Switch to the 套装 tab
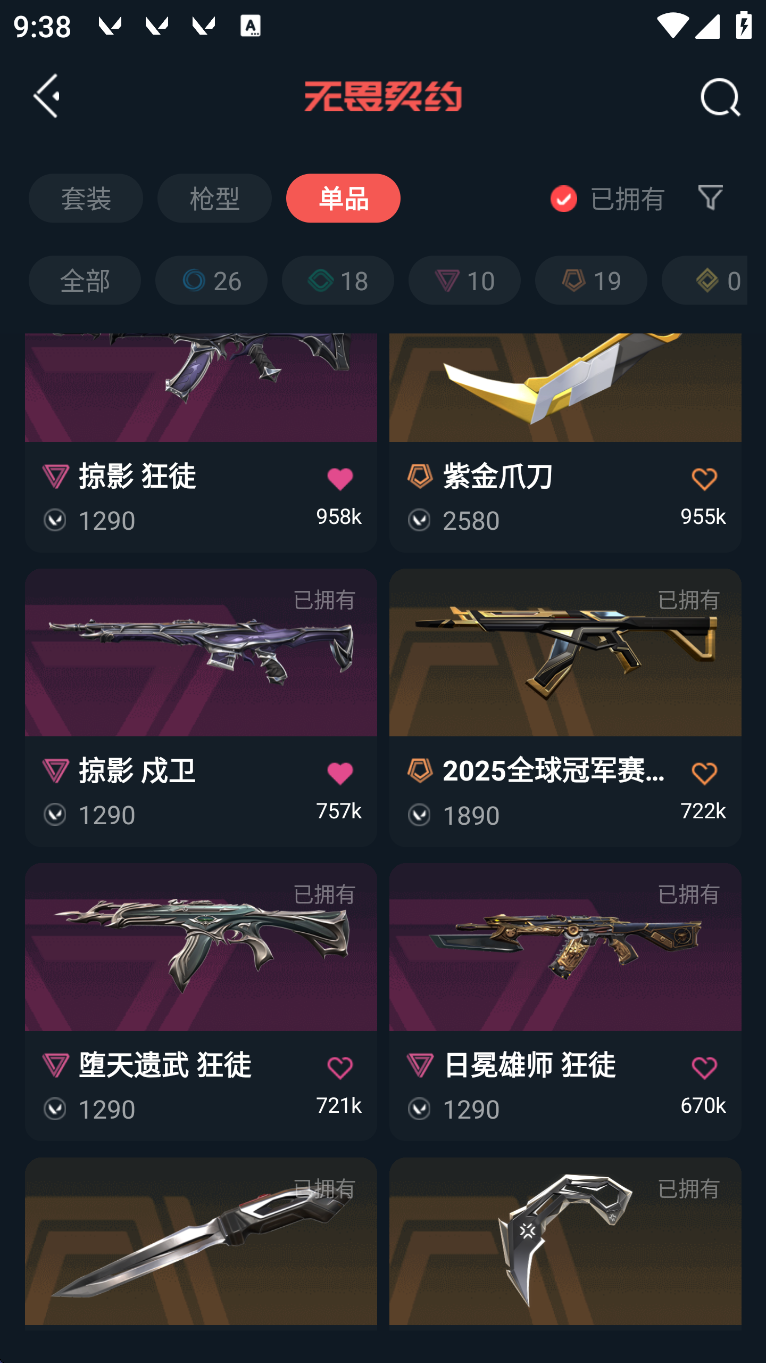Viewport: 766px width, 1363px height. 86,198
